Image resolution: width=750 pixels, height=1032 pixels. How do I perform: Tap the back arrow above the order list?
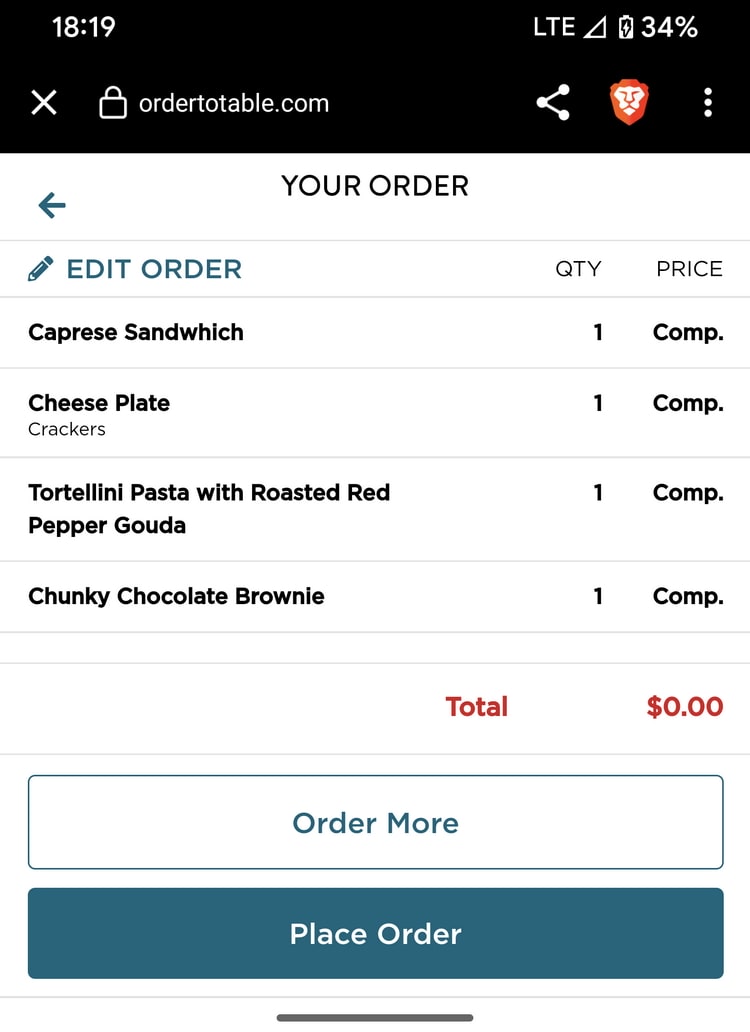click(x=50, y=205)
